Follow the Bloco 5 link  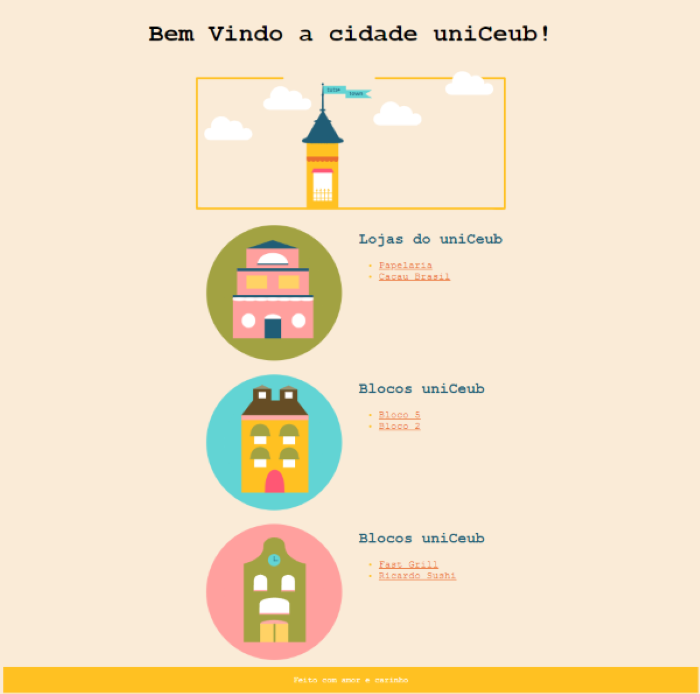click(x=399, y=415)
